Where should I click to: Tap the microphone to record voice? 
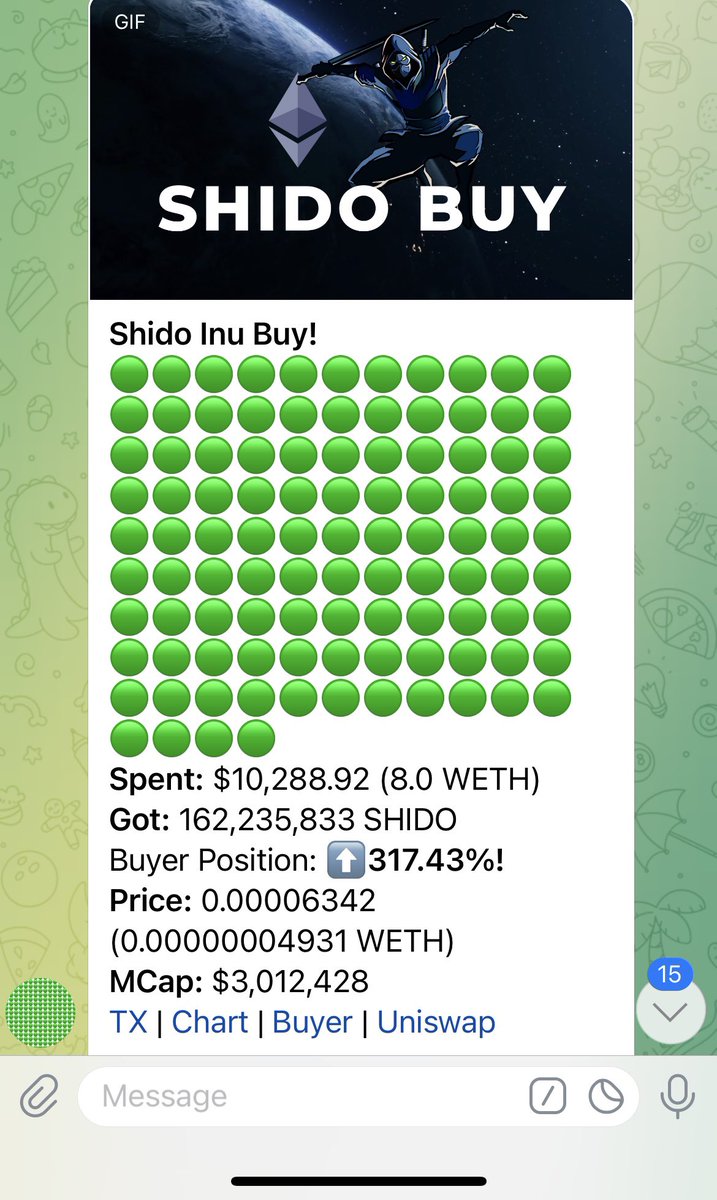(x=677, y=1097)
